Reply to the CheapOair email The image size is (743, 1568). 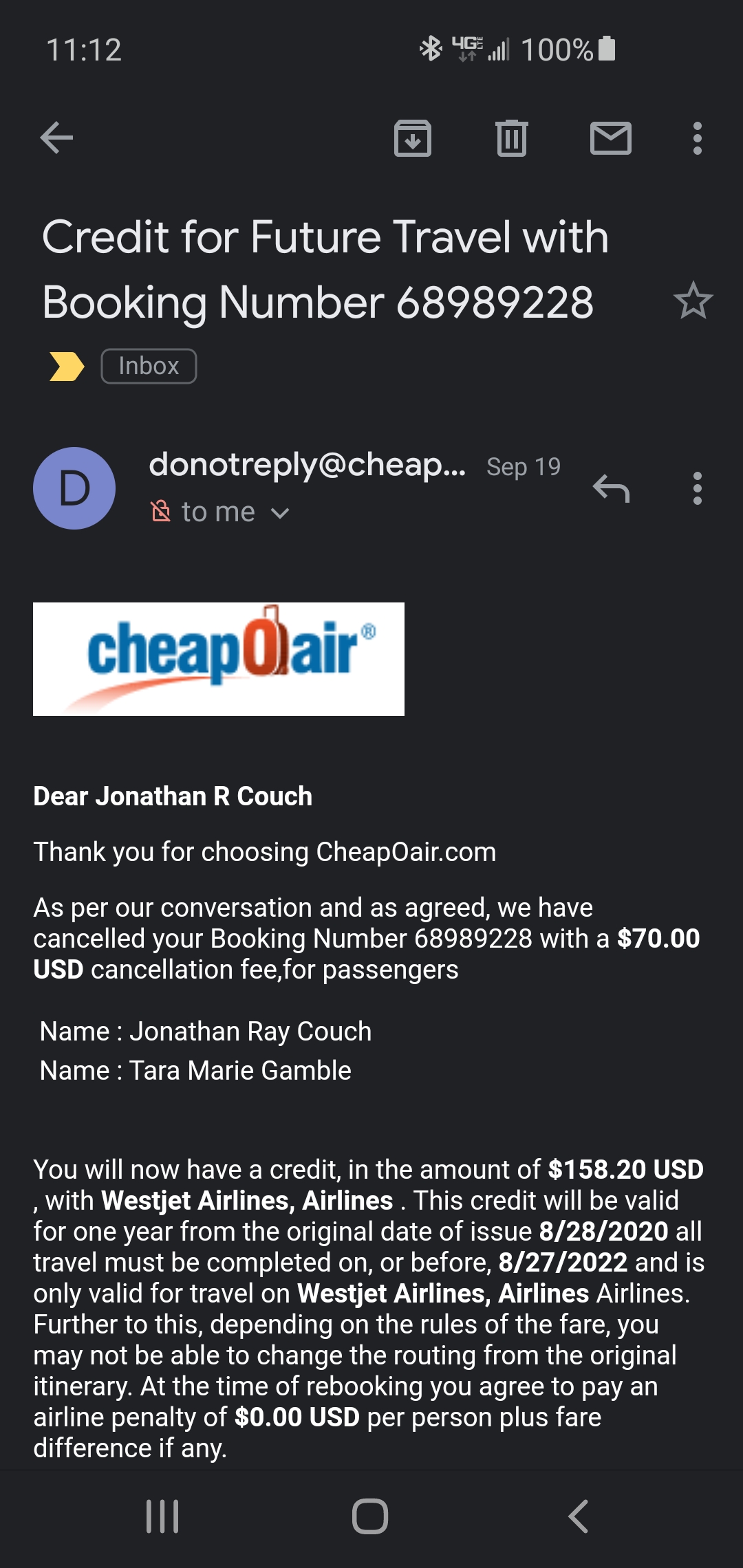point(613,488)
